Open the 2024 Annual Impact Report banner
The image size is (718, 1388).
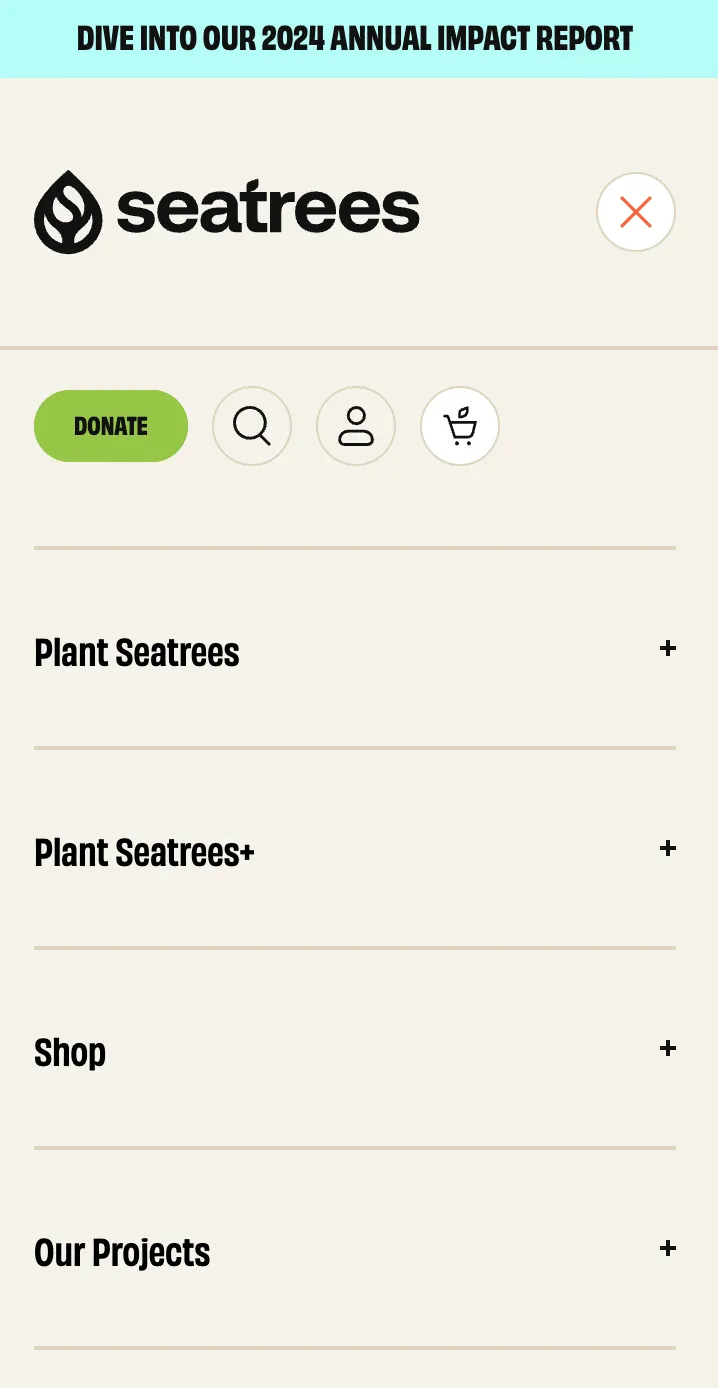point(355,39)
